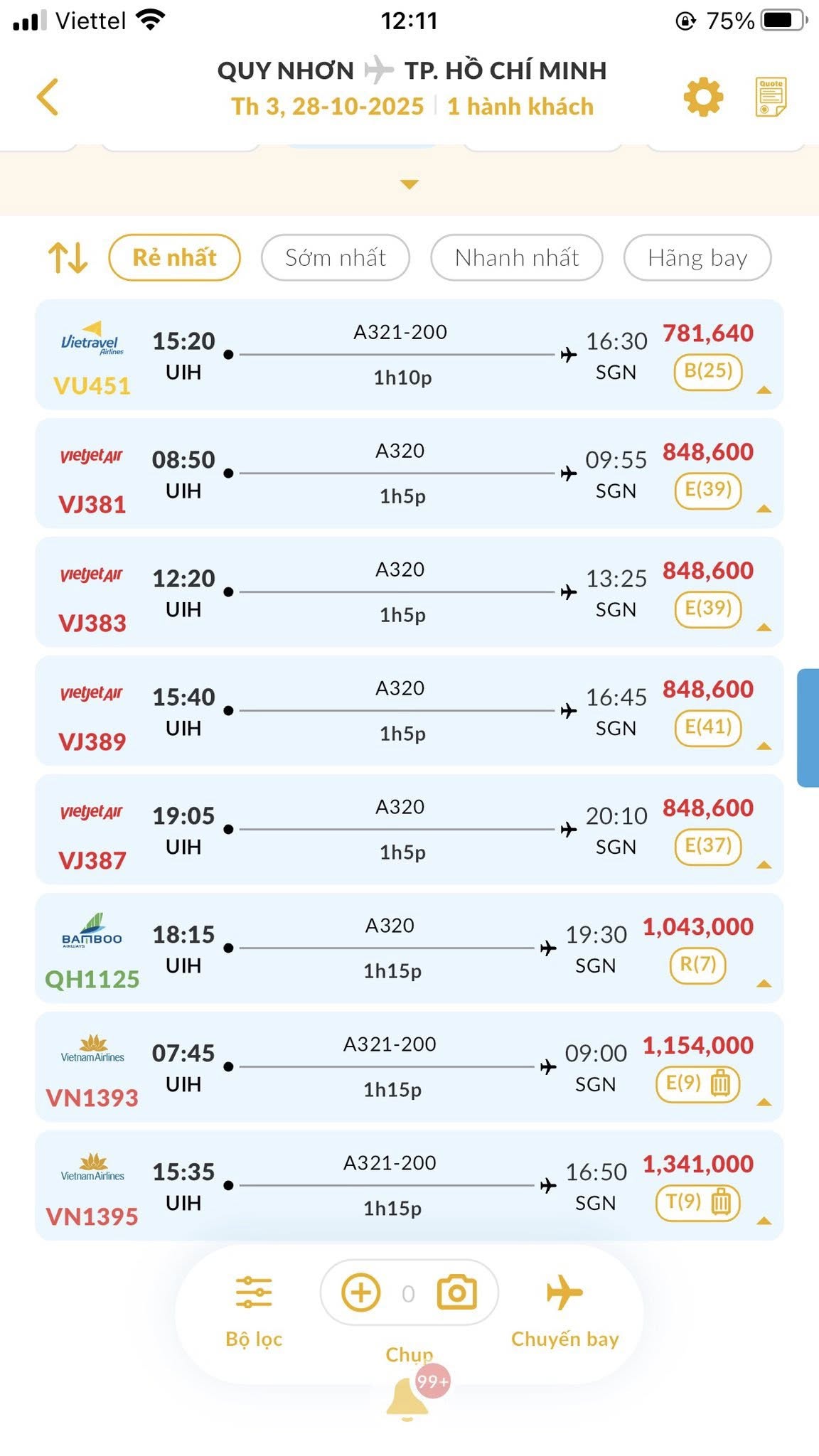Sort flights by Nhanh nhất
819x1456 pixels.
(517, 257)
